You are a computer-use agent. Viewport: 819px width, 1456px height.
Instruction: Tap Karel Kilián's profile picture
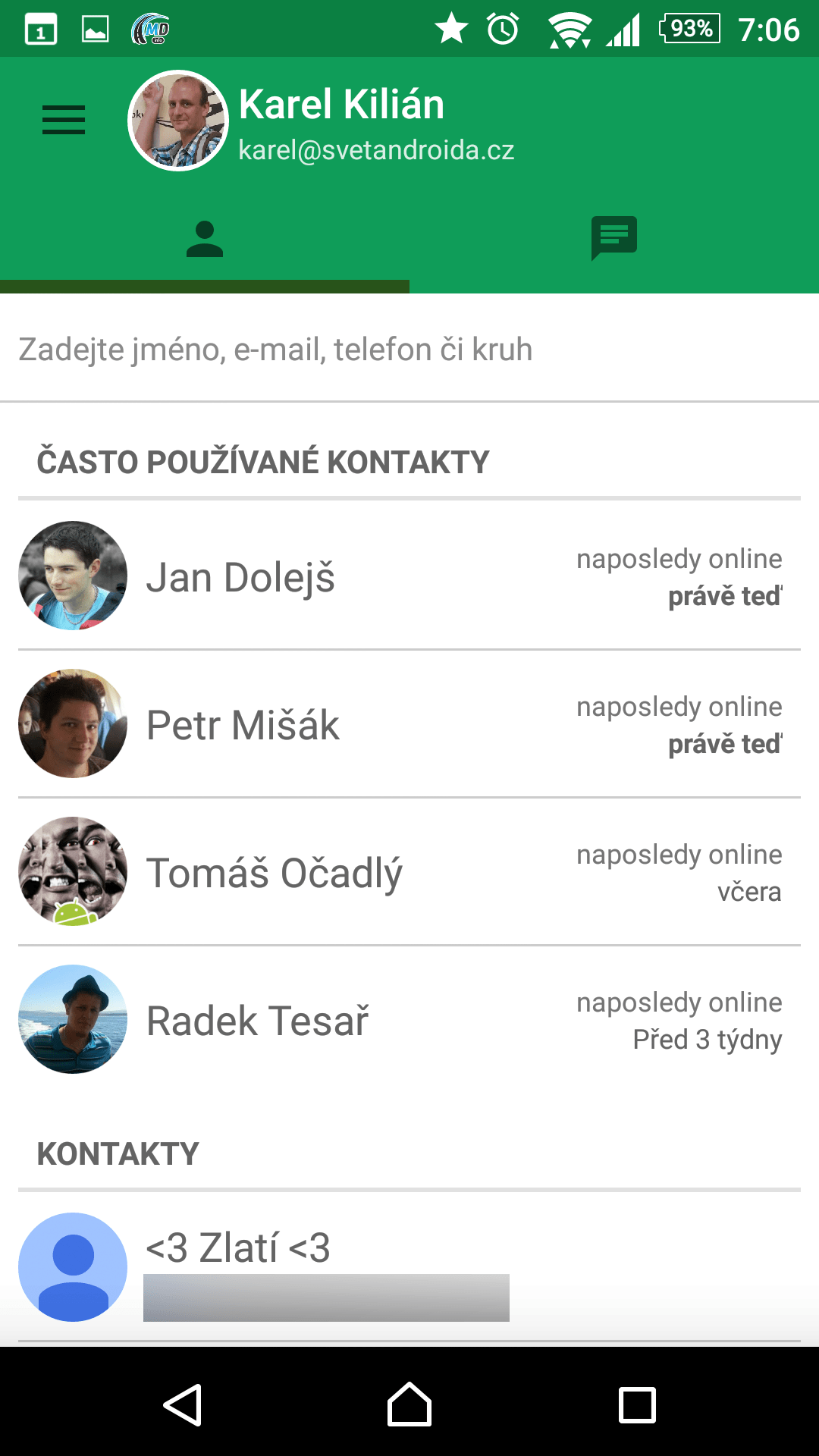[178, 121]
